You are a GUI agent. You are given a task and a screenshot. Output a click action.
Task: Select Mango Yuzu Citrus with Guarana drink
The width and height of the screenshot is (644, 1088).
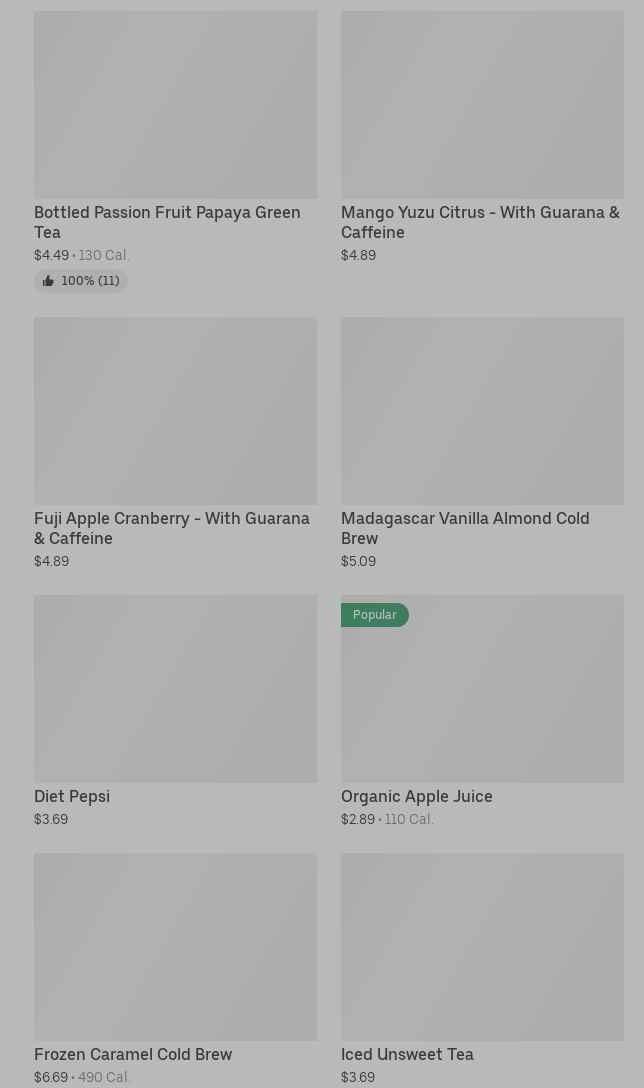pyautogui.click(x=482, y=137)
